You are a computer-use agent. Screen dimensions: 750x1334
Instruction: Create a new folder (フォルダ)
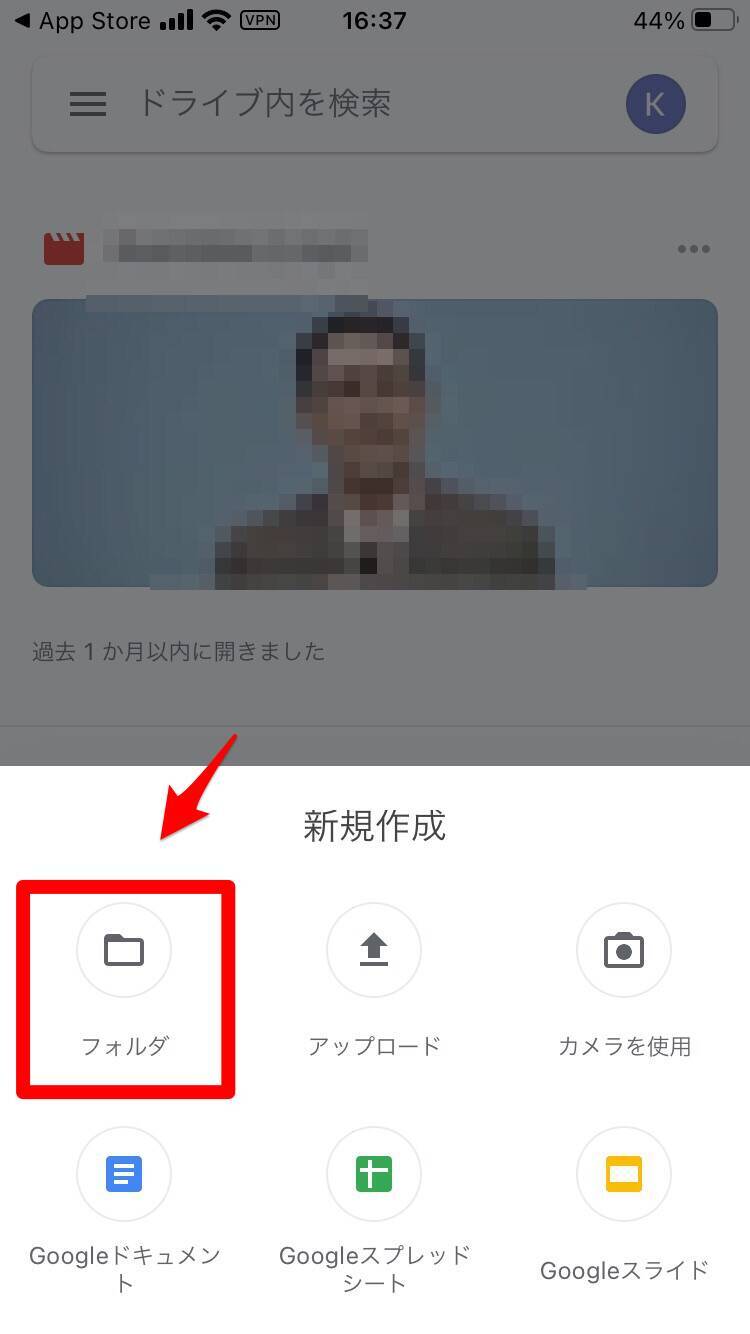[x=124, y=950]
